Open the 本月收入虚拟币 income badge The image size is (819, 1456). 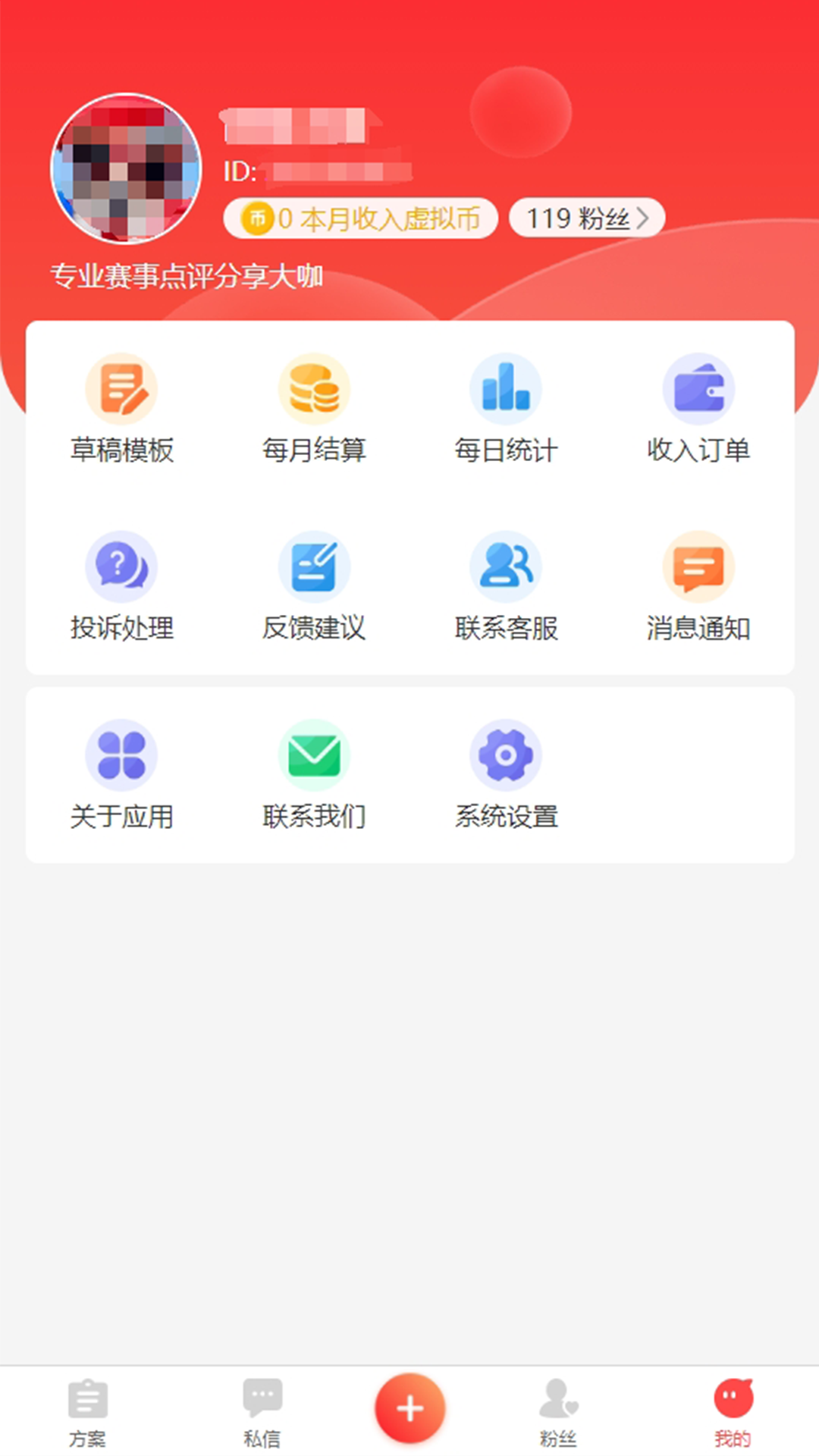pyautogui.click(x=360, y=218)
